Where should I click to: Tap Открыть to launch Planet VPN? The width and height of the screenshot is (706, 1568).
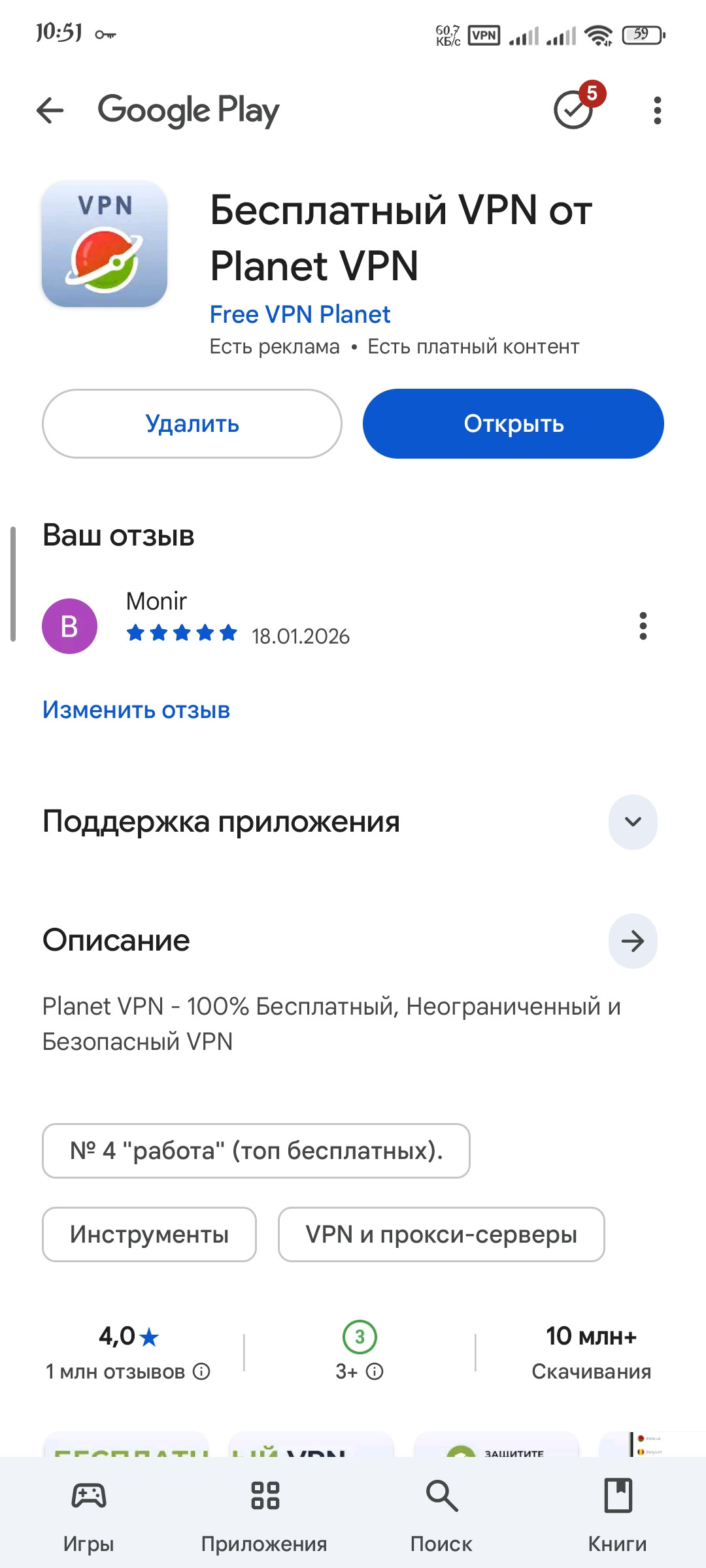[513, 424]
